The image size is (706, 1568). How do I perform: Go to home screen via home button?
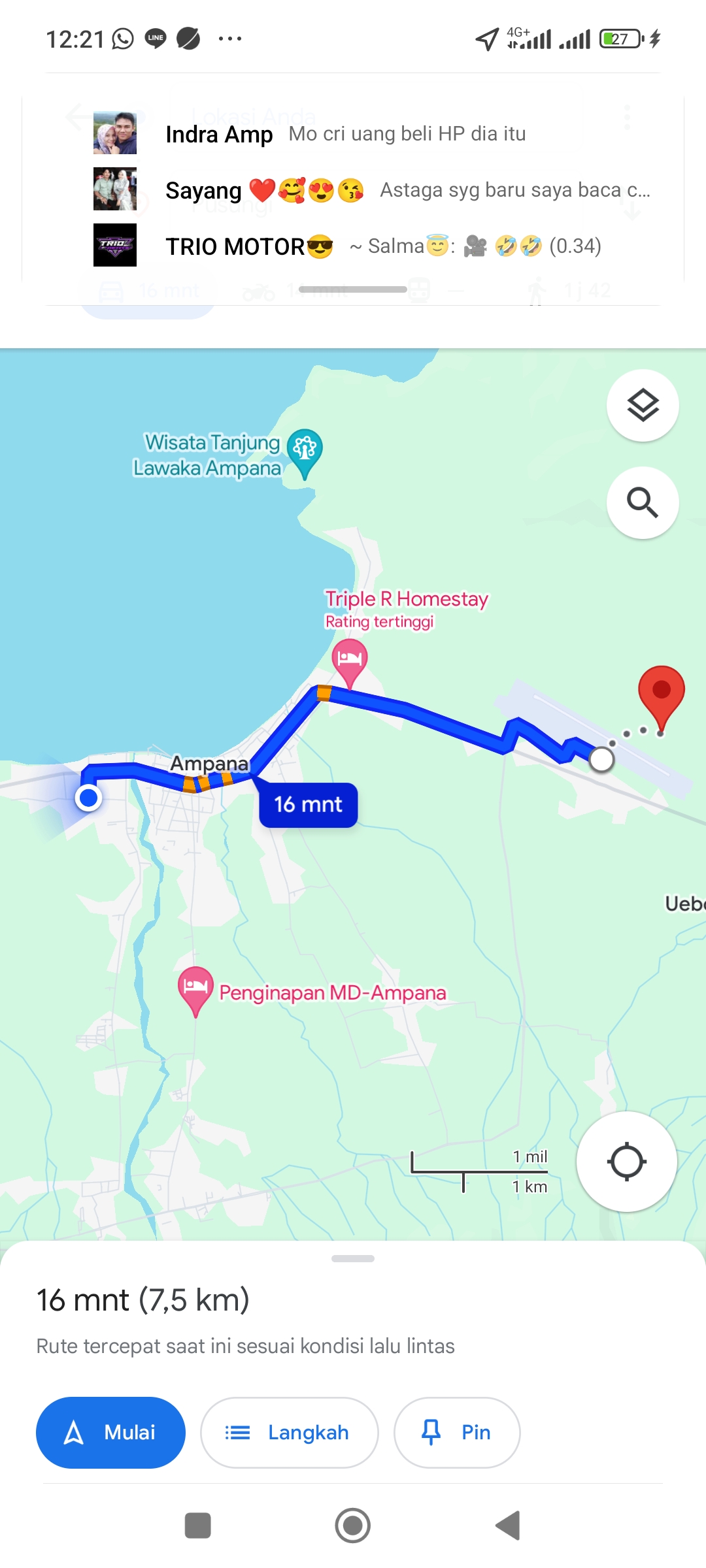(353, 1526)
